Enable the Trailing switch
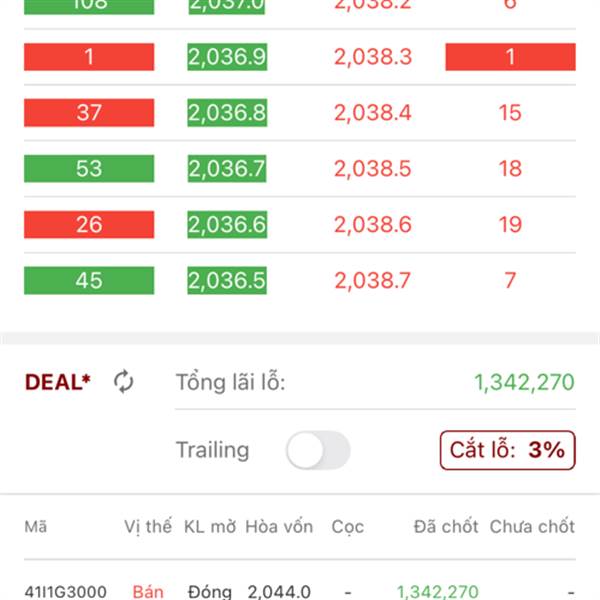 click(318, 450)
